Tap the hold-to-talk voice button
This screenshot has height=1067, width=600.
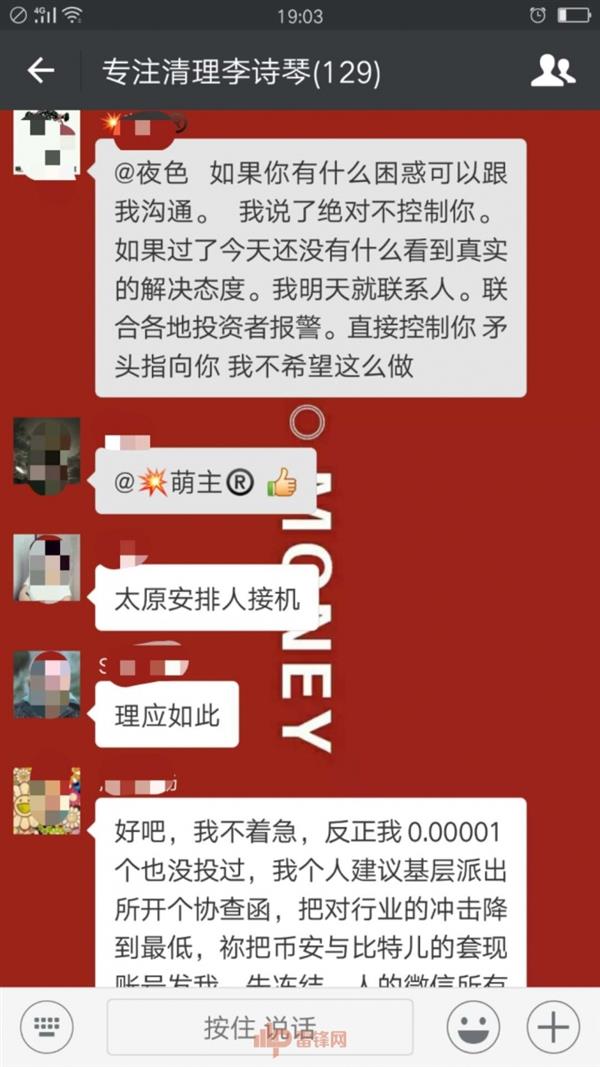click(x=260, y=1026)
